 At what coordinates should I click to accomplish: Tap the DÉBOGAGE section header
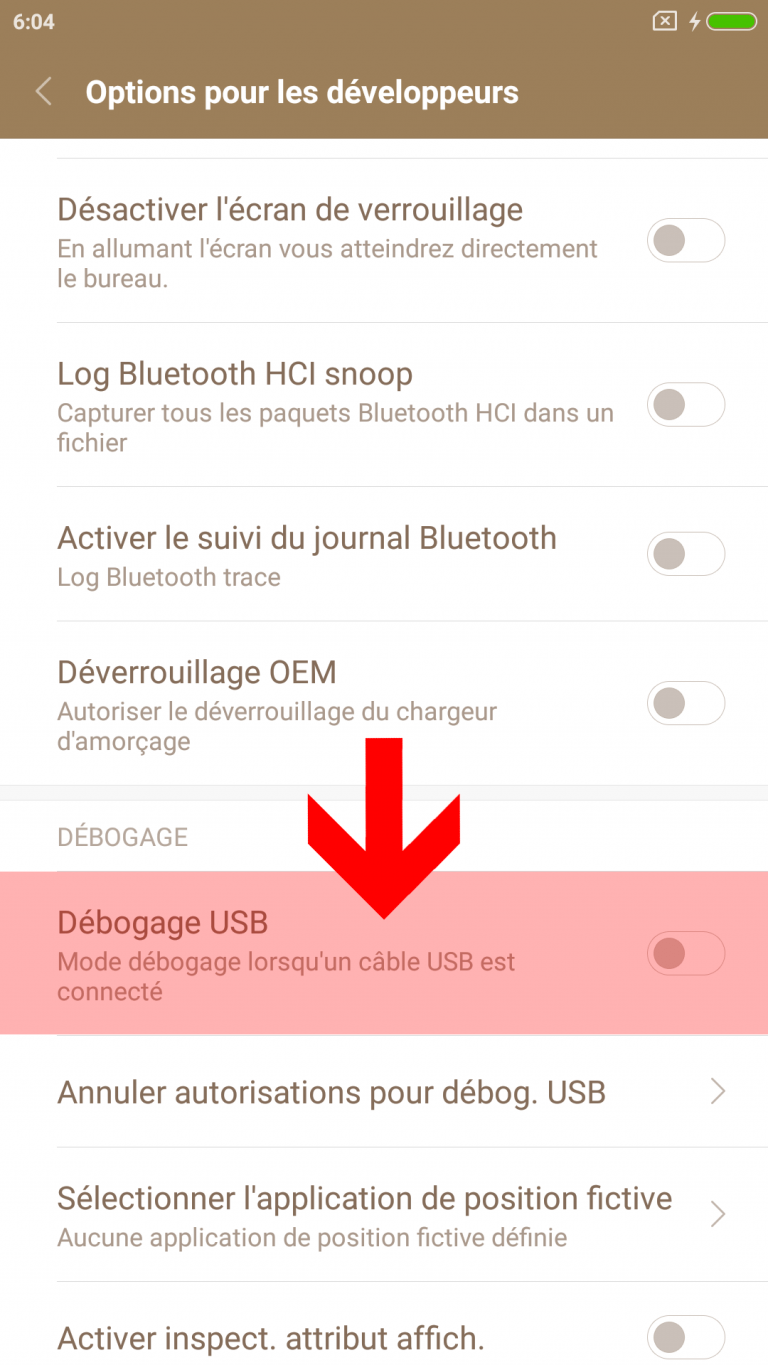(x=122, y=837)
